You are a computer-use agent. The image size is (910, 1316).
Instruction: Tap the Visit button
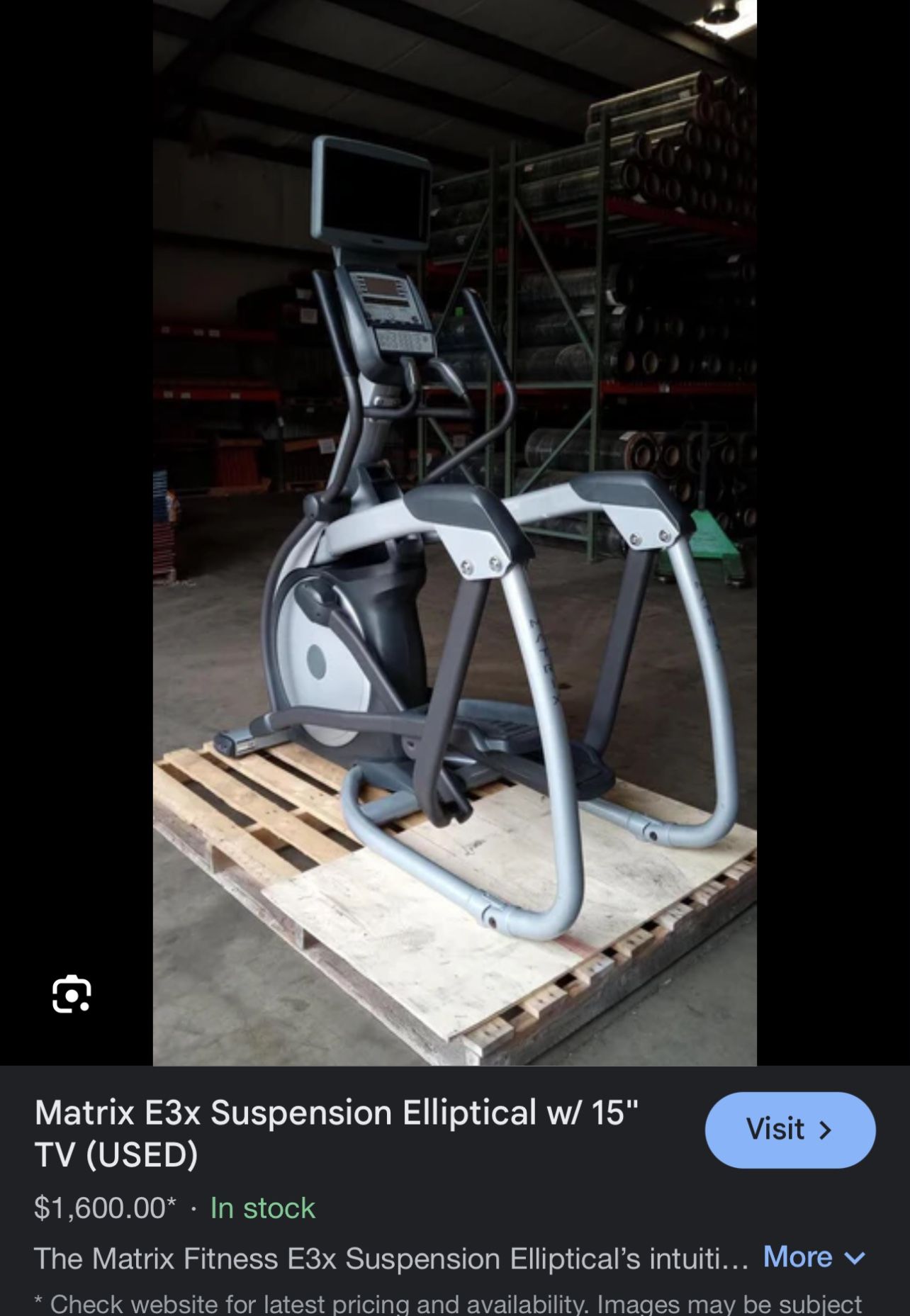(x=790, y=1130)
